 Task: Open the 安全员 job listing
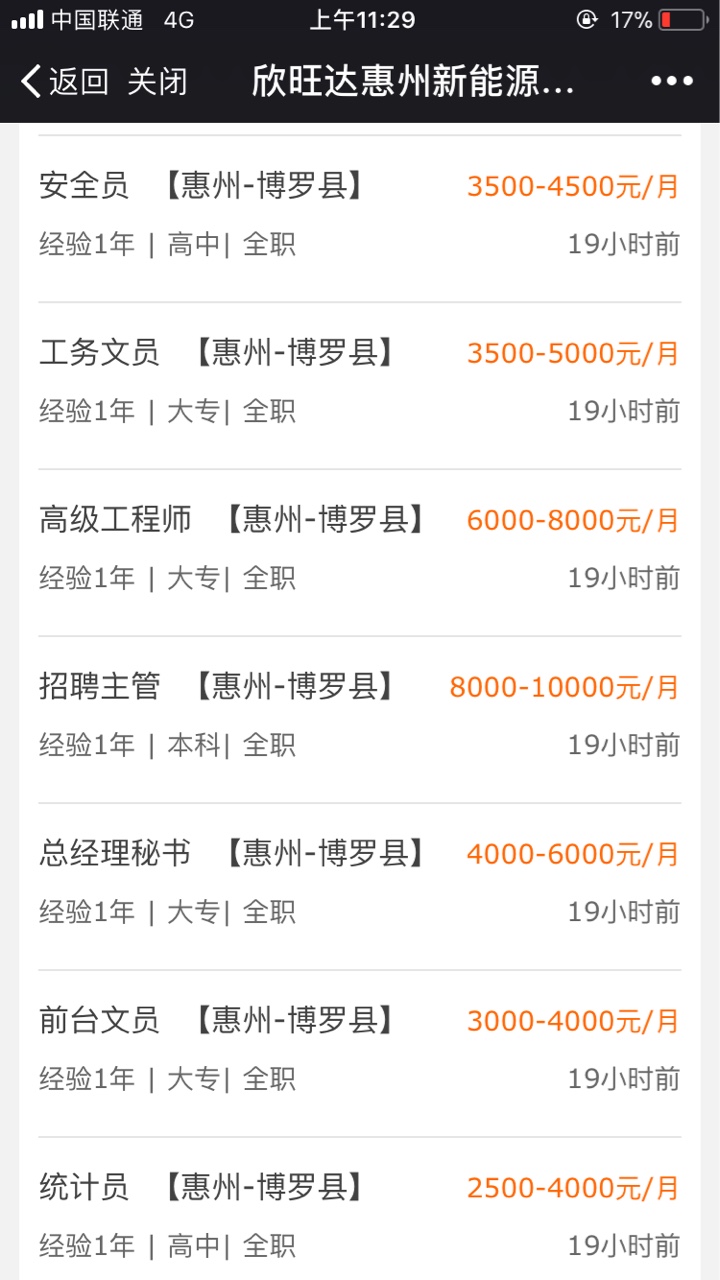pyautogui.click(x=360, y=214)
